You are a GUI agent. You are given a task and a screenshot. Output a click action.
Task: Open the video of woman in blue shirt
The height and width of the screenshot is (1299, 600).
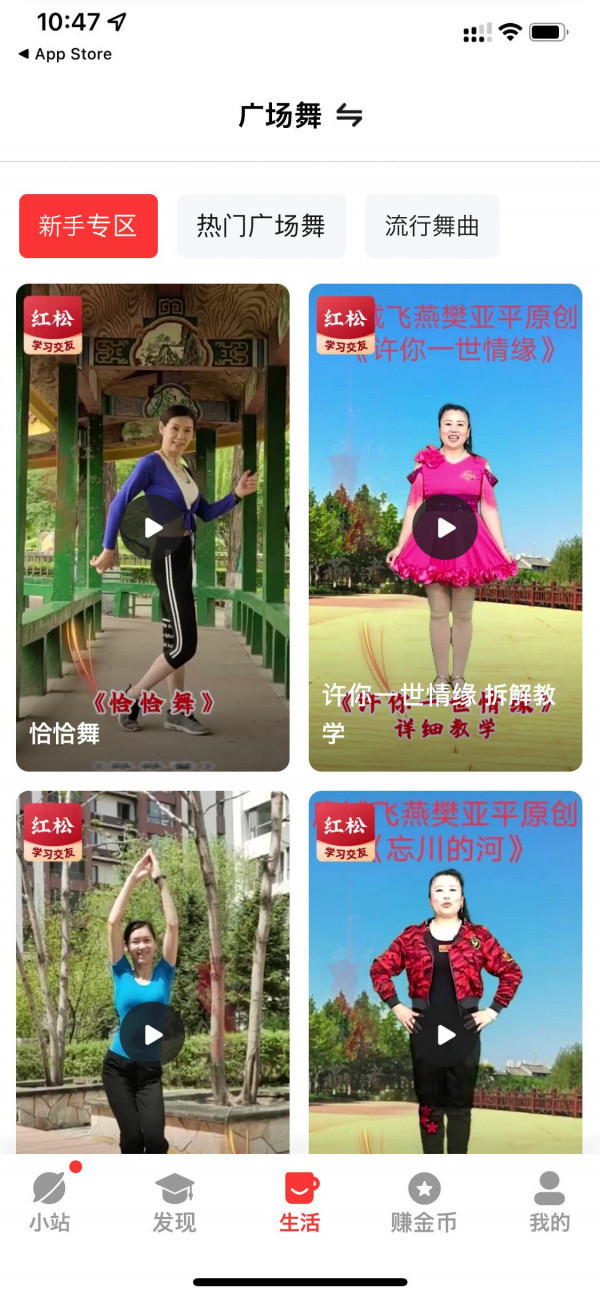(153, 1034)
